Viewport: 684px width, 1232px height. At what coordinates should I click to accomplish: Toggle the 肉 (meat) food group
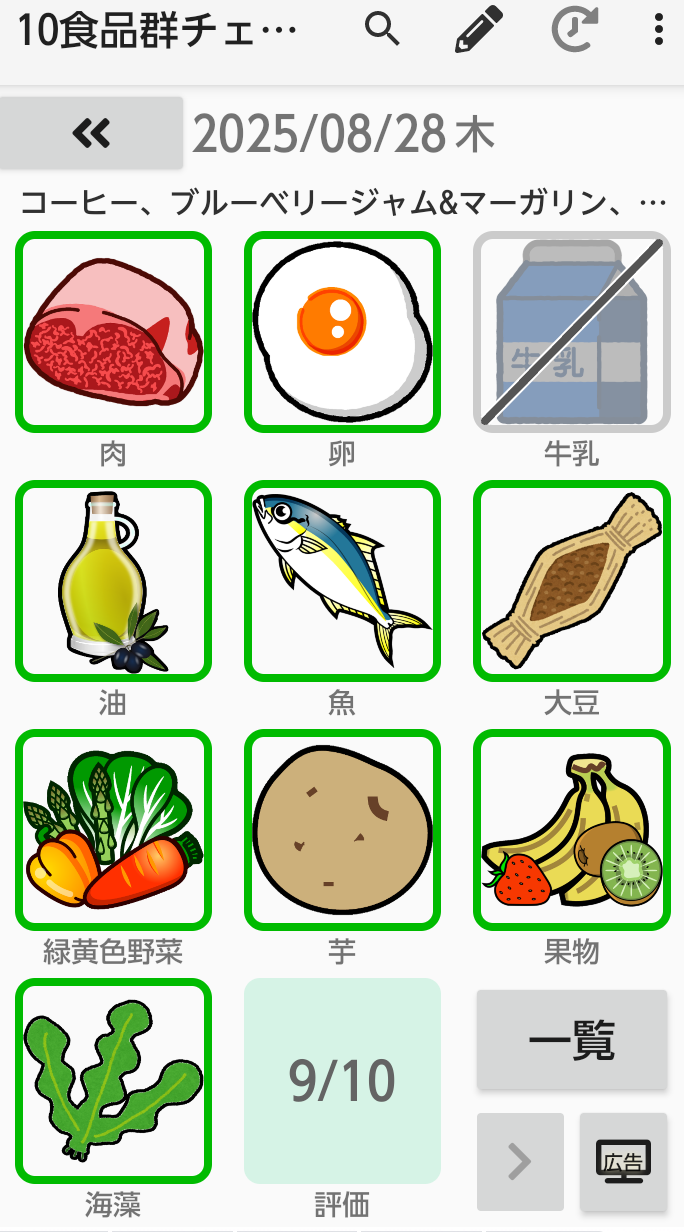113,332
